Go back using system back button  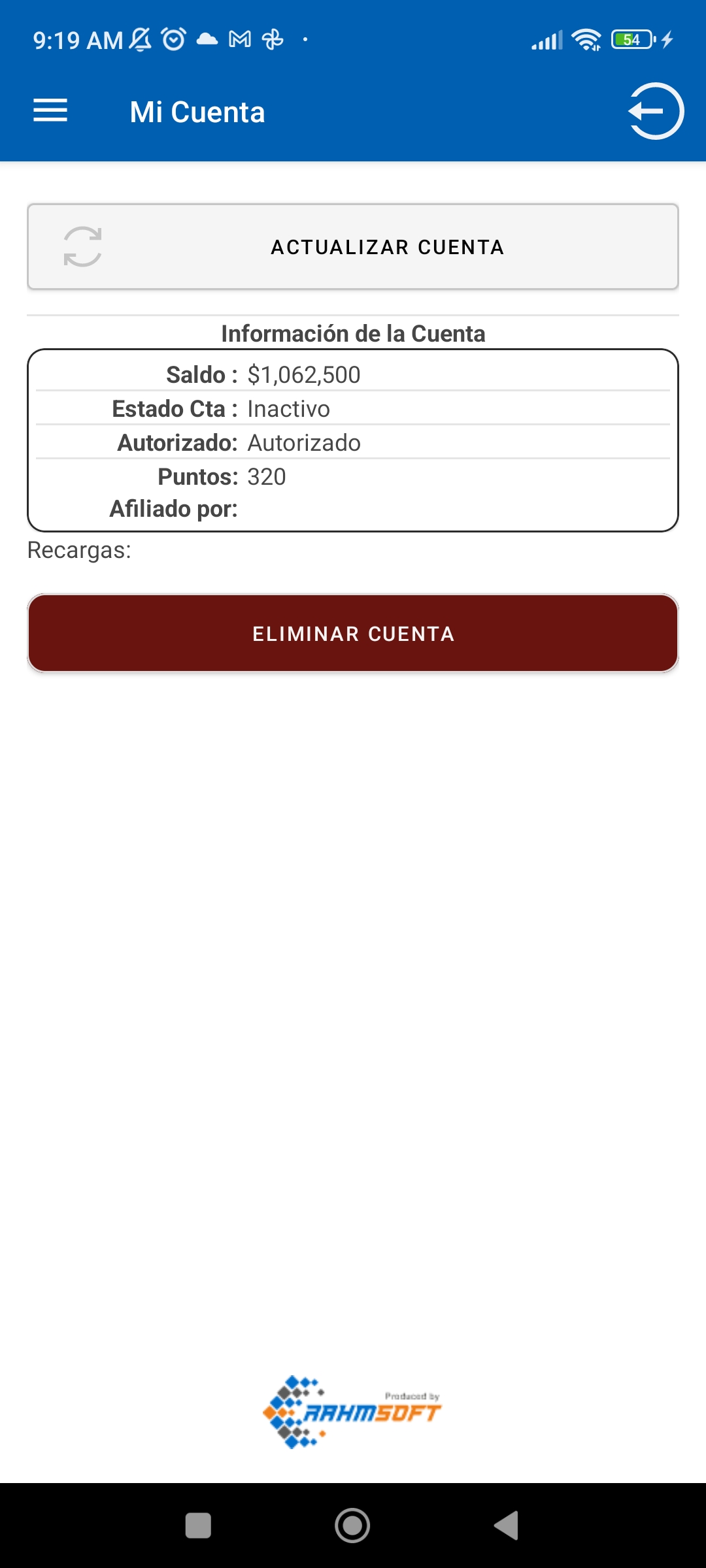coord(507,1526)
